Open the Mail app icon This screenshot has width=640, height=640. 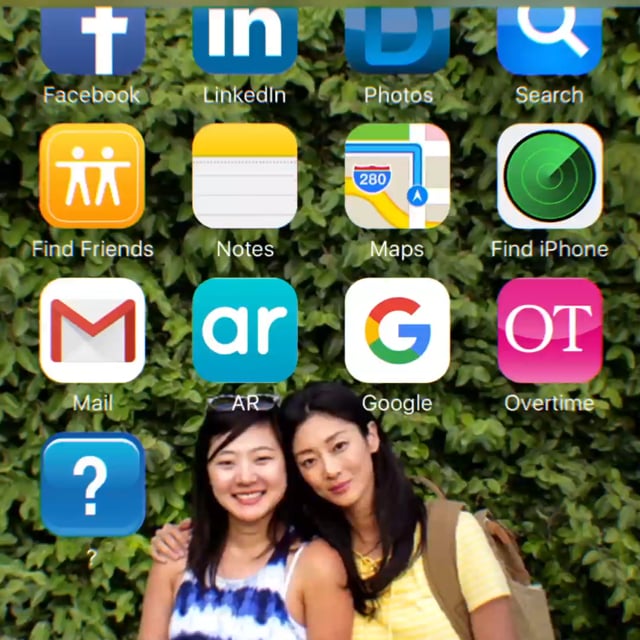click(x=92, y=331)
